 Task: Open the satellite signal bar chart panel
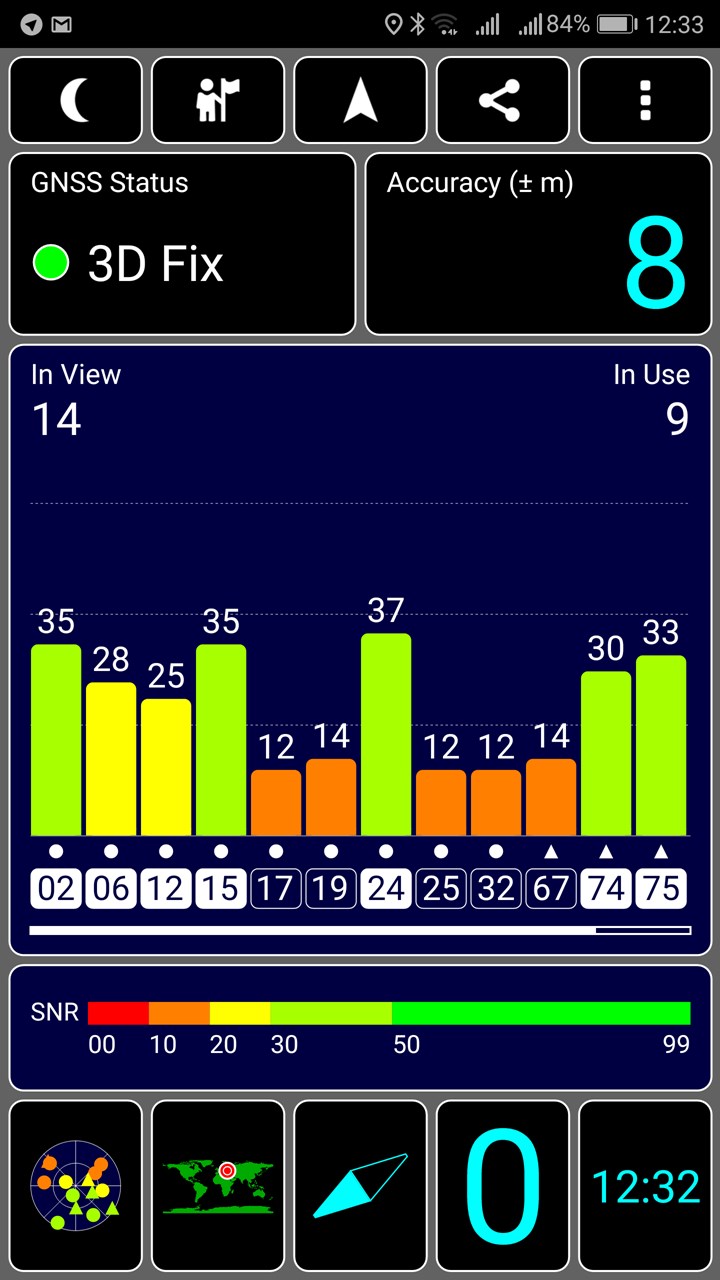tap(360, 650)
